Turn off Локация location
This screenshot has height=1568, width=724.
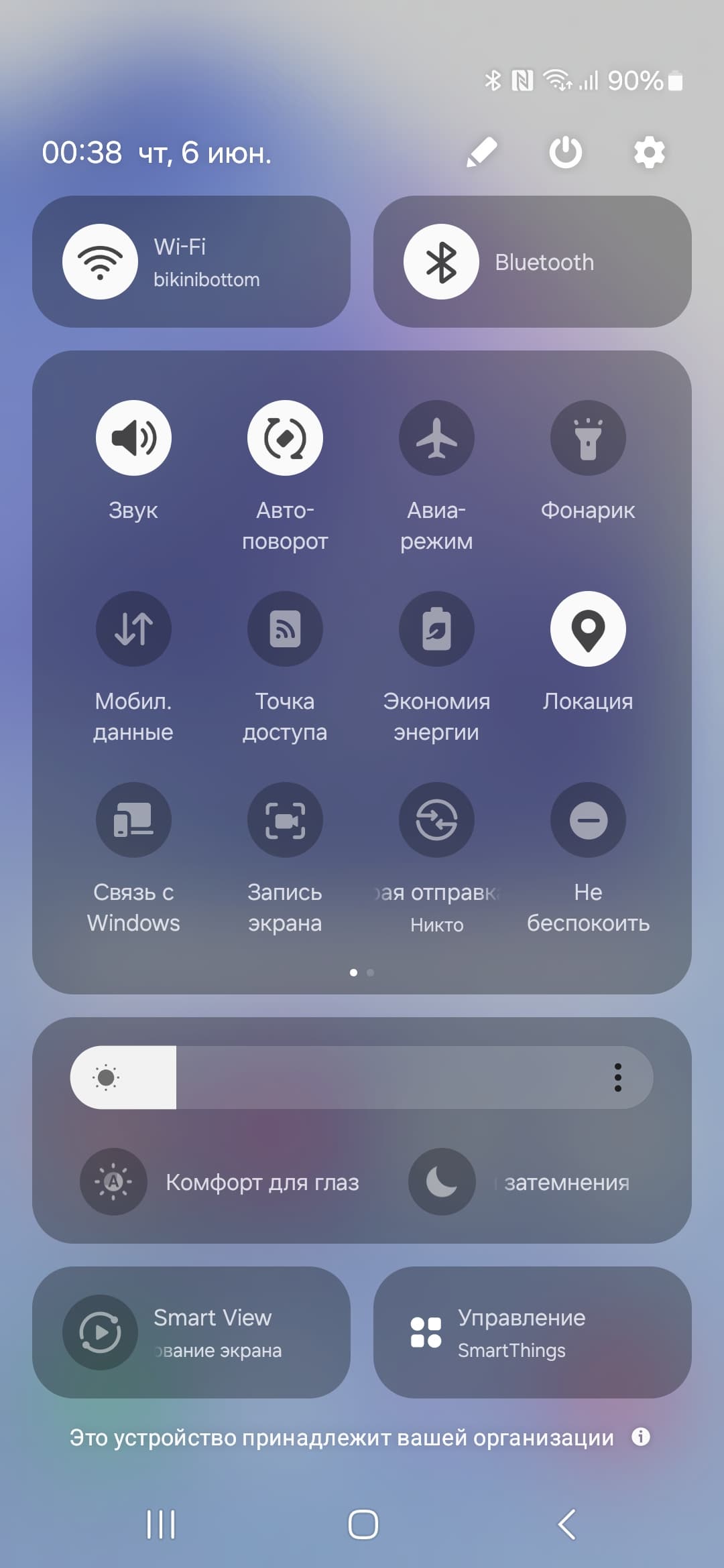(x=588, y=629)
